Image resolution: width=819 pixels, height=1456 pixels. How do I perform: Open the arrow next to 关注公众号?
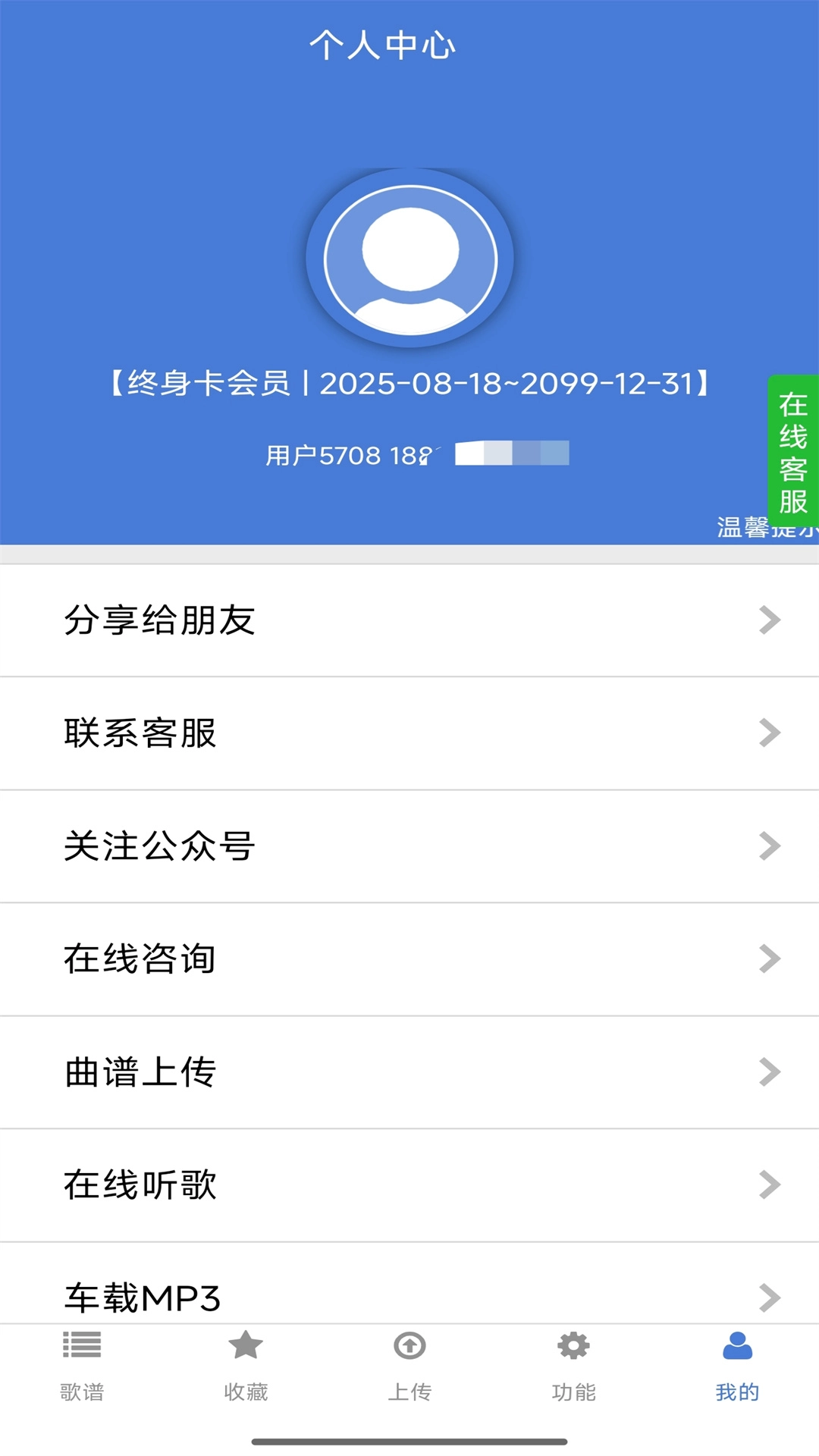(x=770, y=846)
